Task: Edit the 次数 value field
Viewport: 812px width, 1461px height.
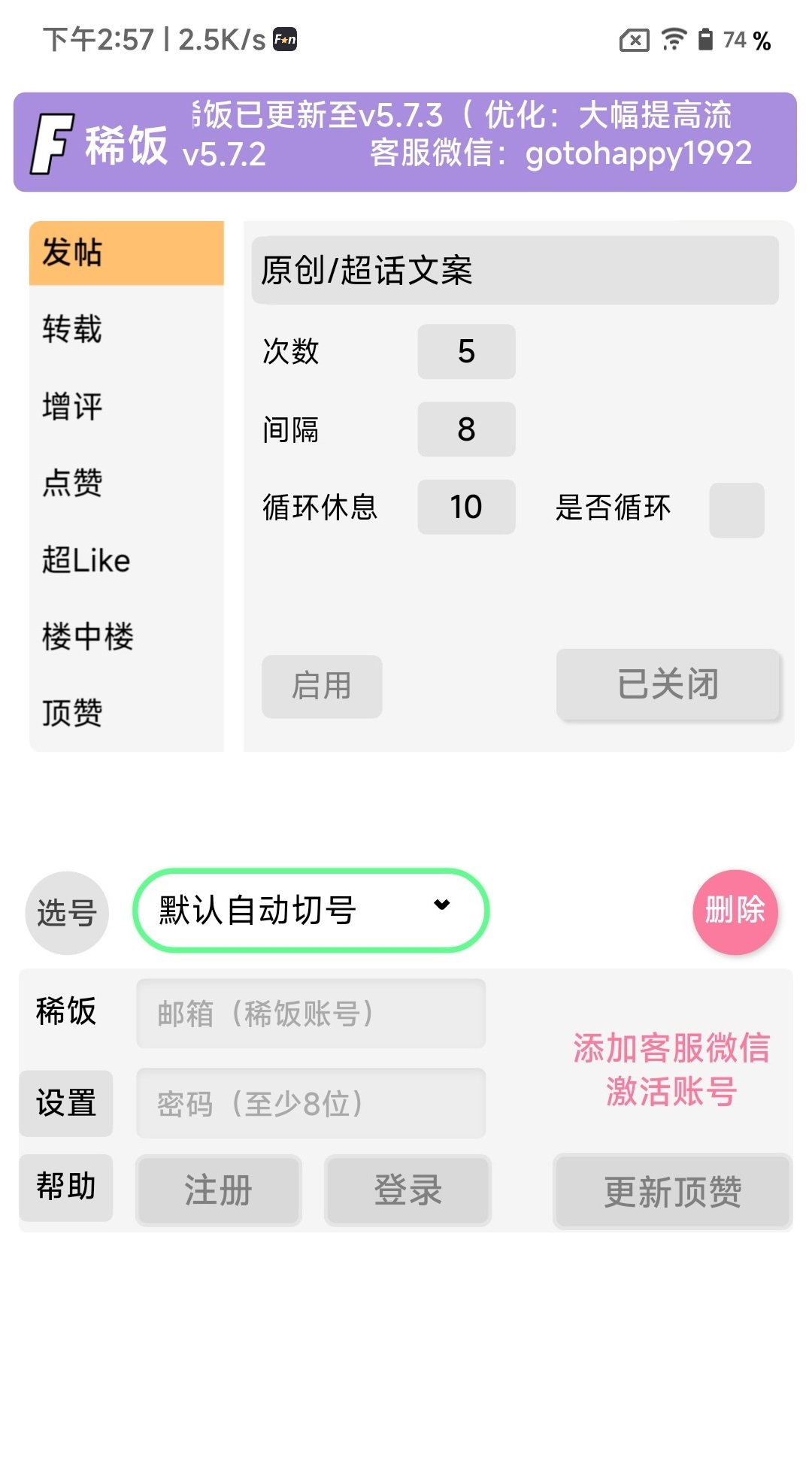Action: [466, 352]
